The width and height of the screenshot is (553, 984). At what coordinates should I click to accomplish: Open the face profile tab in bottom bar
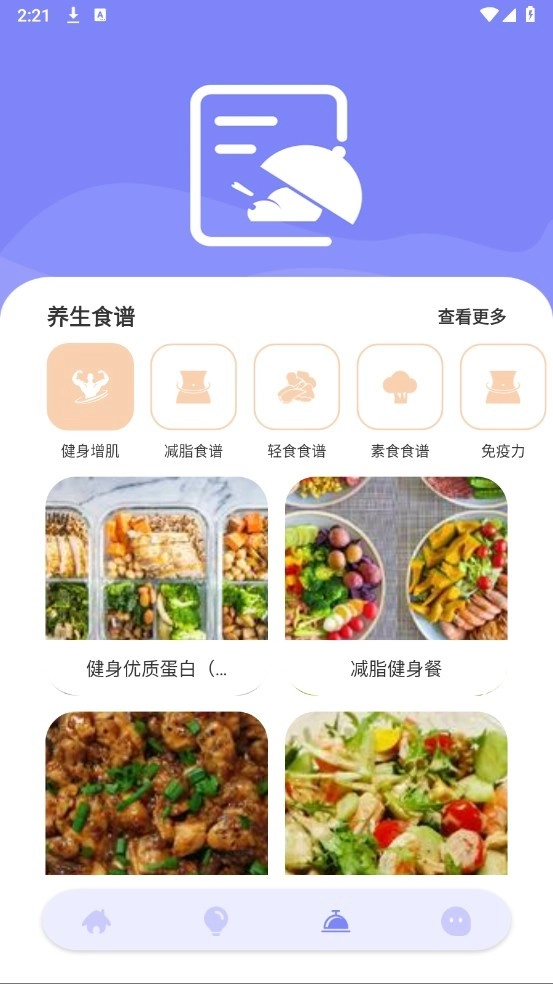[x=456, y=922]
